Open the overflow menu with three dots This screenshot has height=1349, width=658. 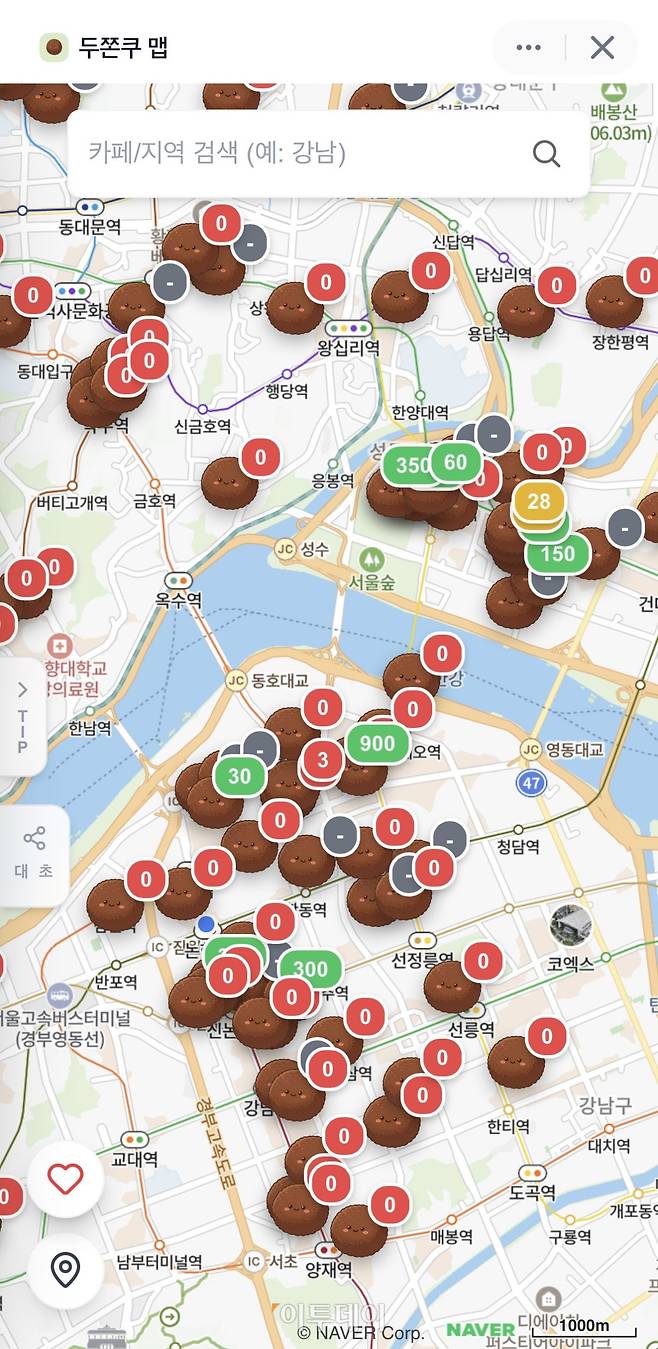(528, 47)
